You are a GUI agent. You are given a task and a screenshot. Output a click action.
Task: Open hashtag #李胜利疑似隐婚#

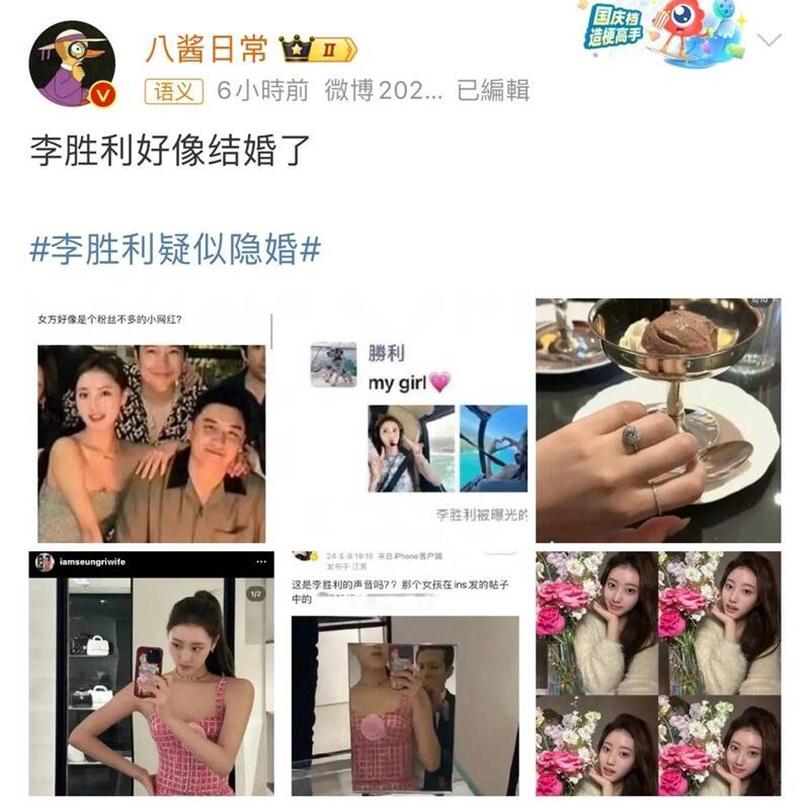[x=174, y=249]
